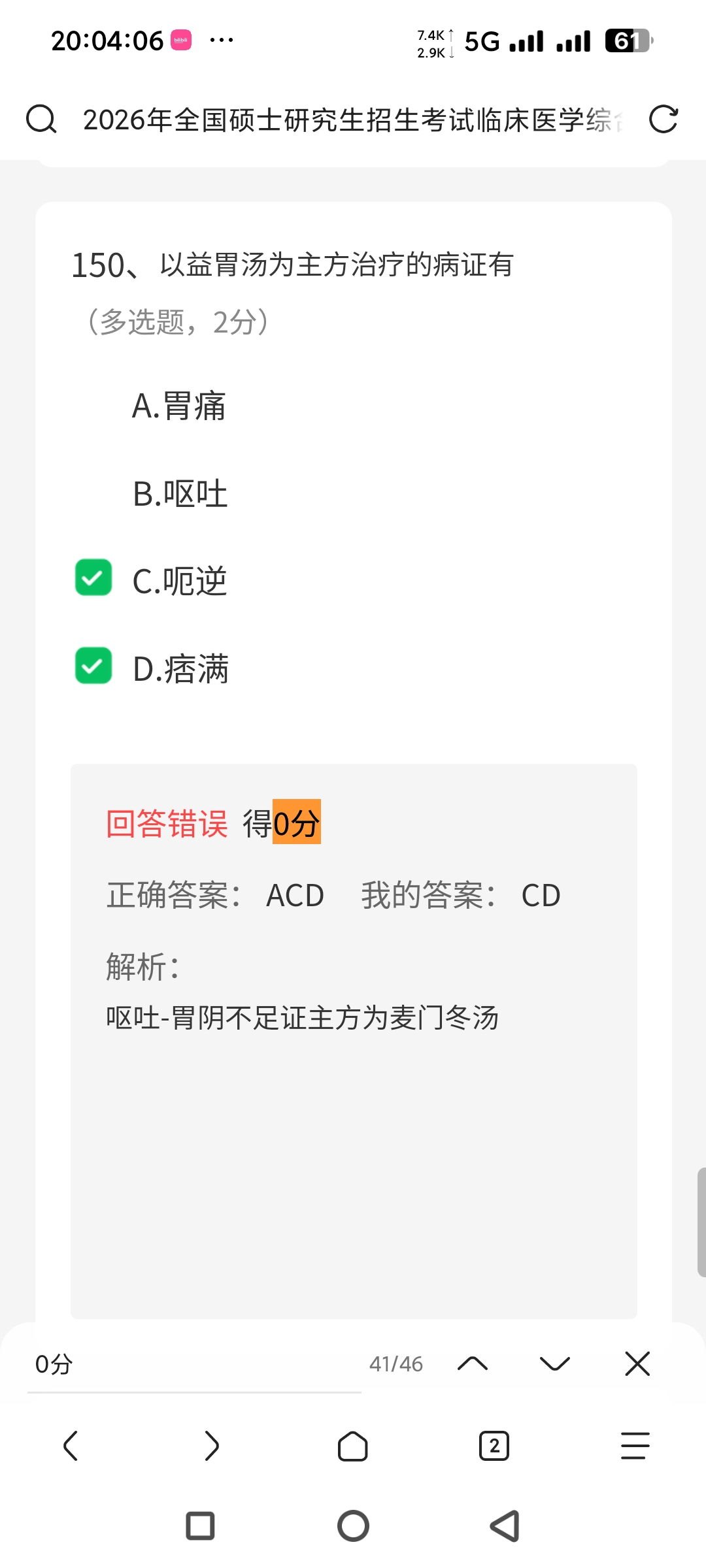Image resolution: width=706 pixels, height=1568 pixels.
Task: Go forward in browser history
Action: pos(212,1445)
